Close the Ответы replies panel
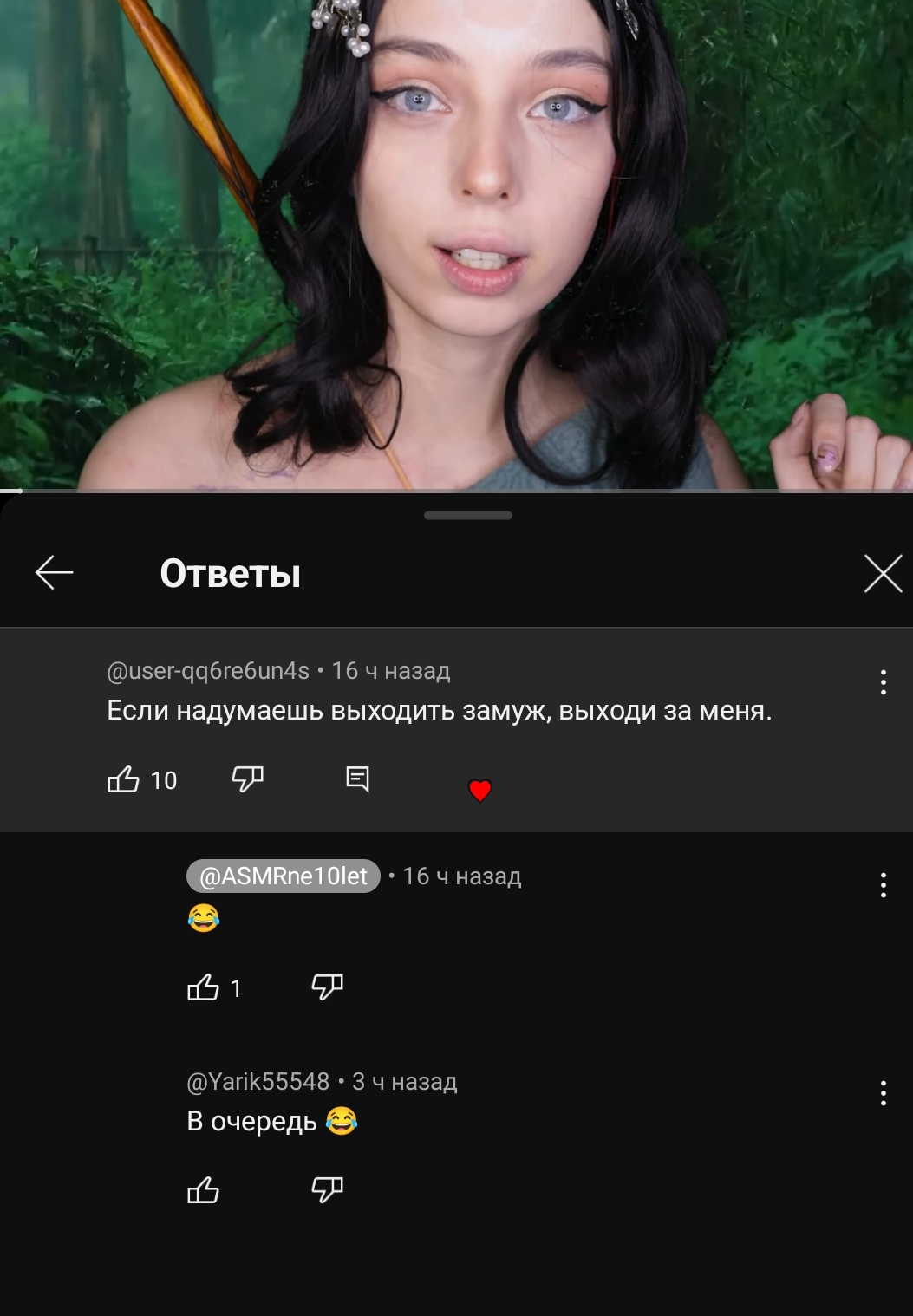 click(883, 574)
